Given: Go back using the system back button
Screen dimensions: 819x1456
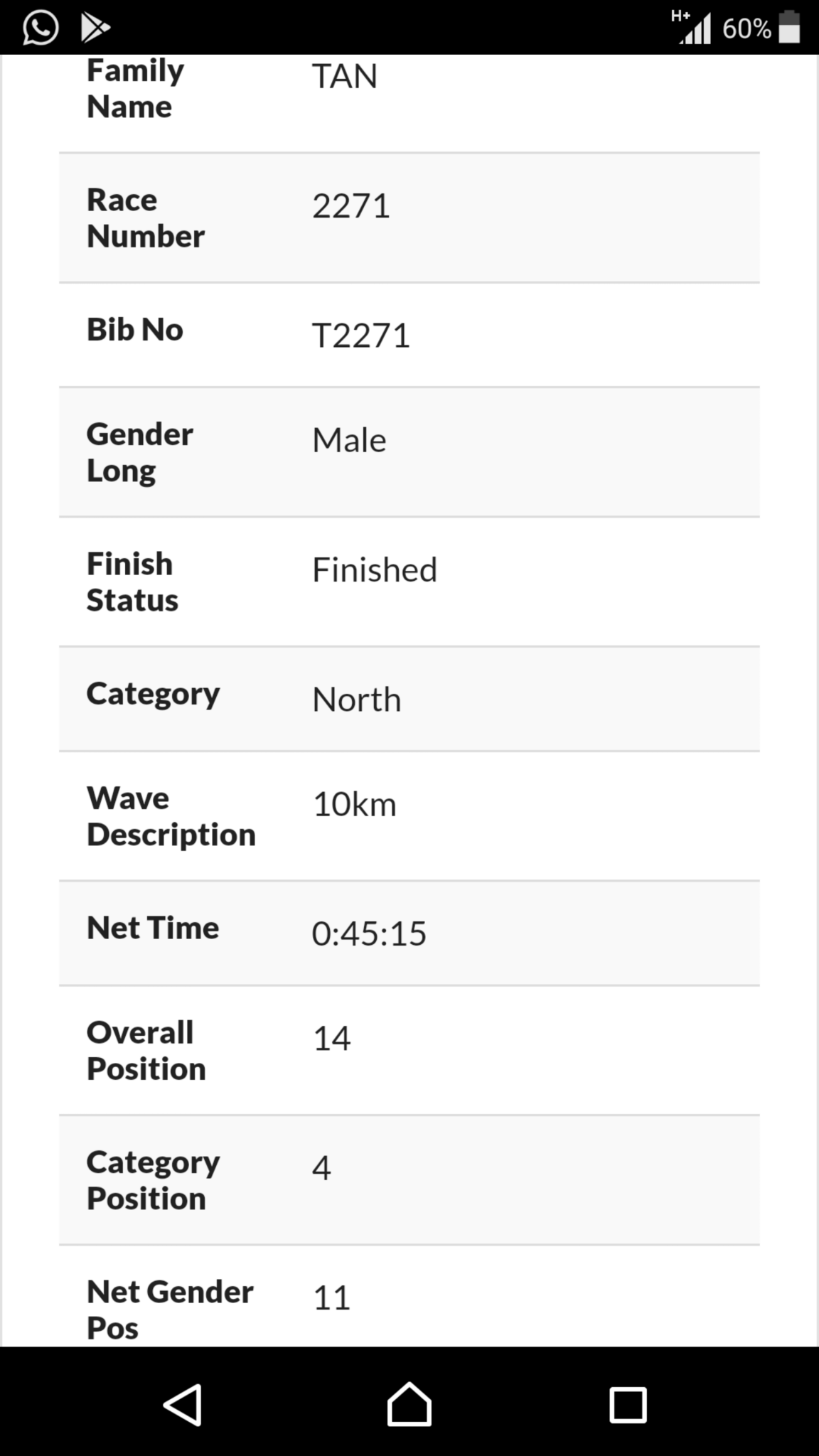Looking at the screenshot, I should coord(183,1405).
